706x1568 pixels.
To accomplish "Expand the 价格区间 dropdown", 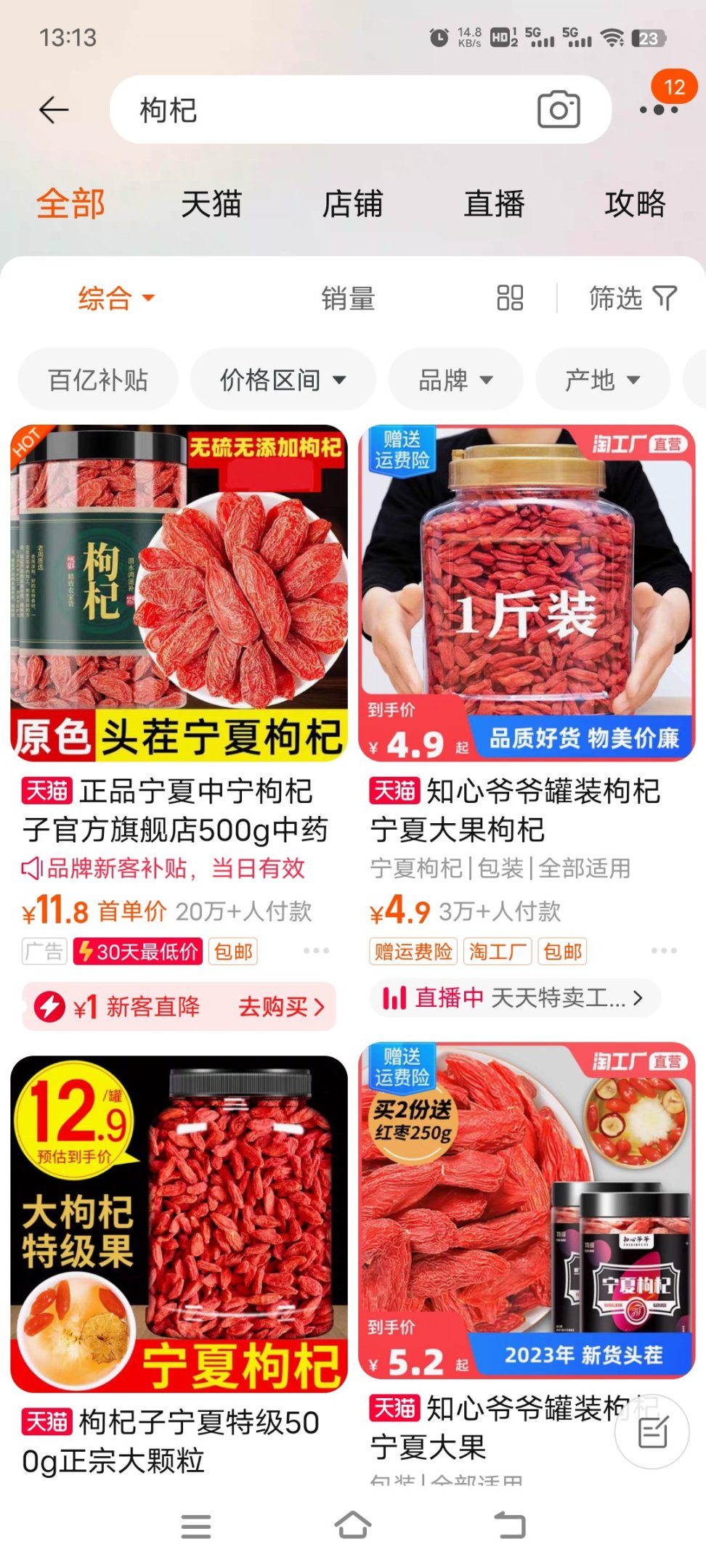I will (283, 380).
